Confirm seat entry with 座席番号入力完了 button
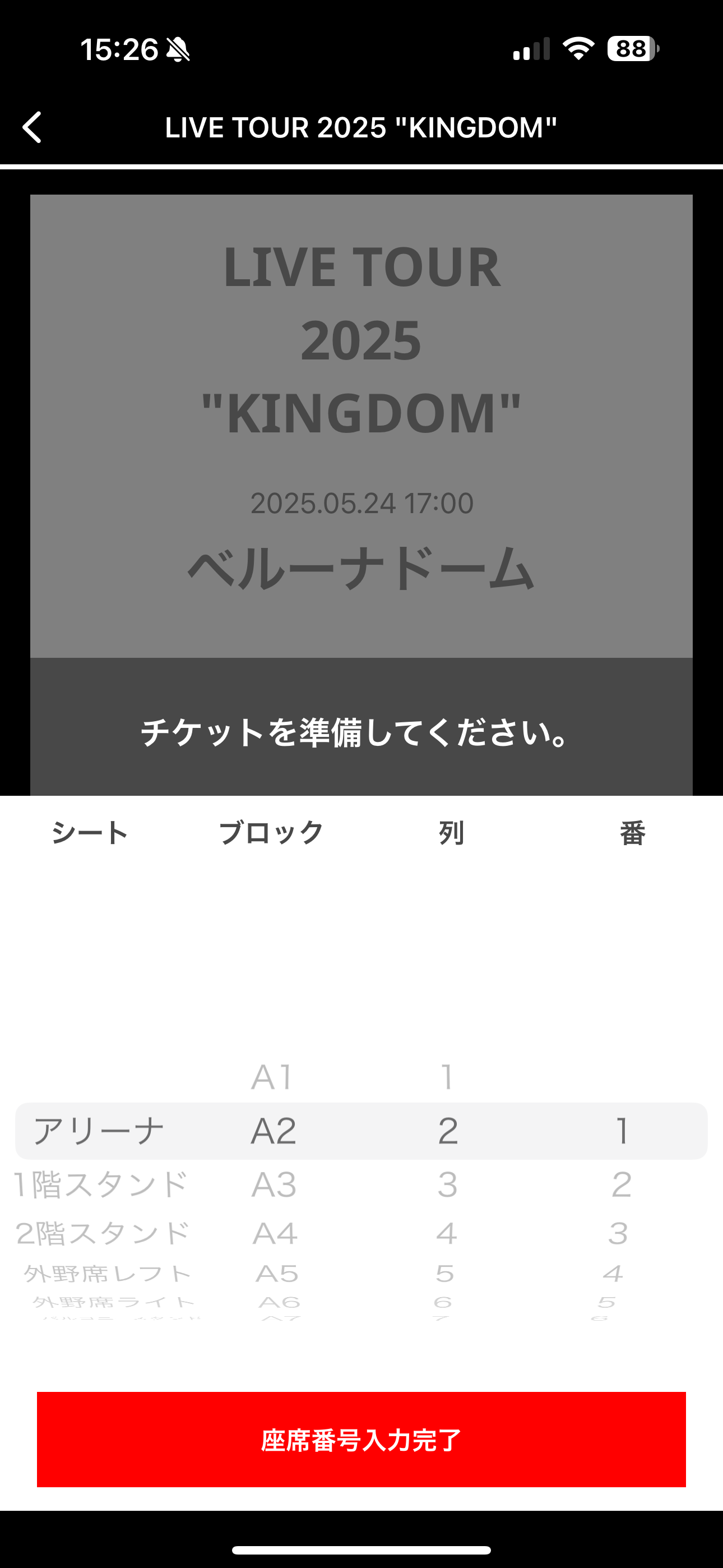This screenshot has width=723, height=1568. (x=361, y=1440)
